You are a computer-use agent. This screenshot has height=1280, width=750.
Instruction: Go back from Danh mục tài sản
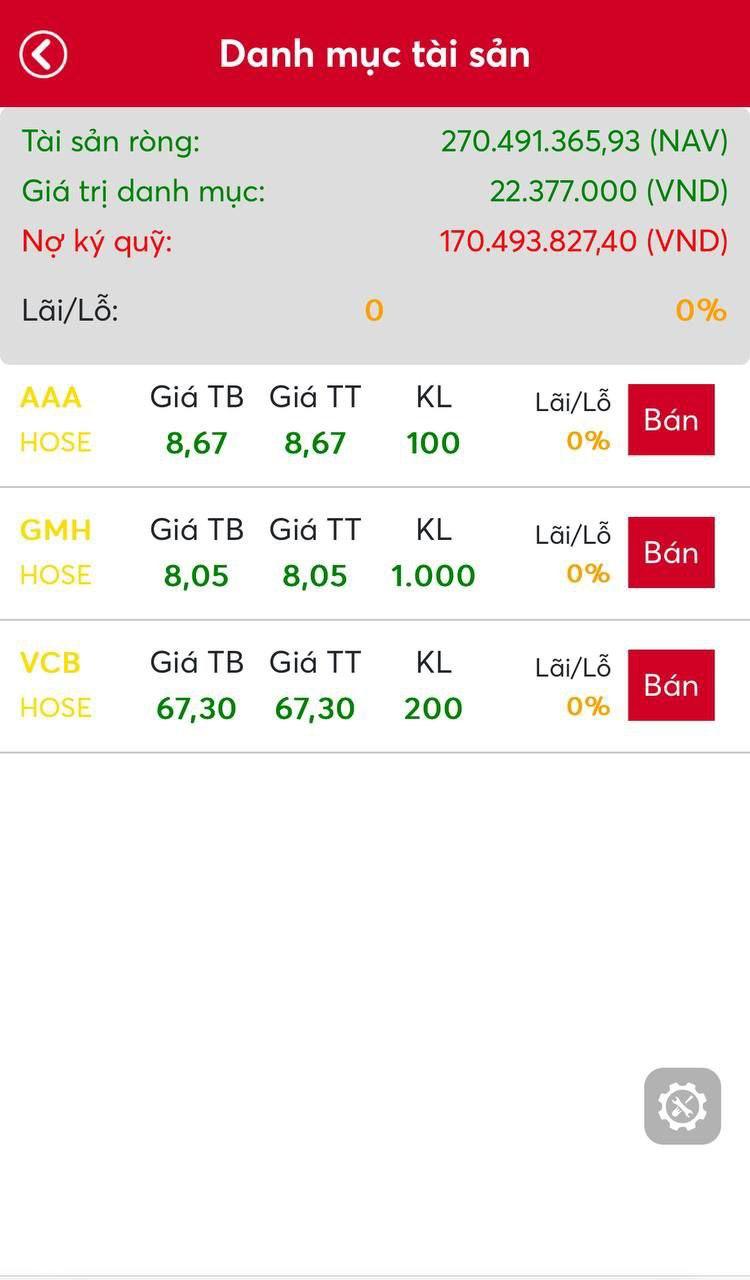[x=43, y=54]
